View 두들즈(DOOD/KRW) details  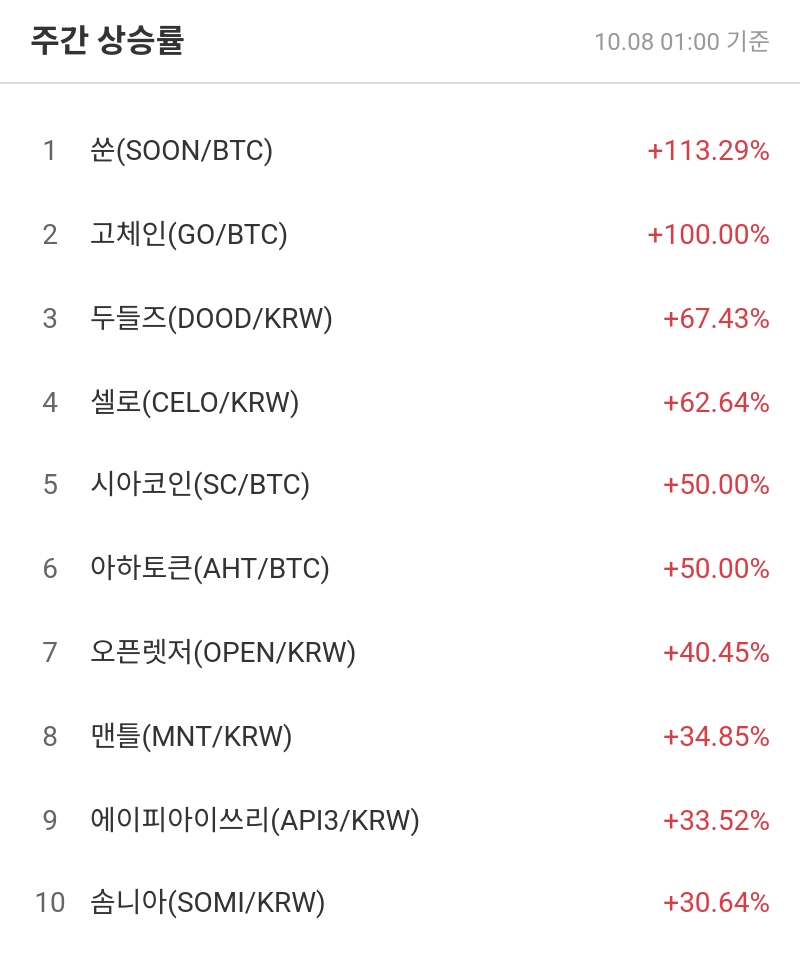[211, 319]
